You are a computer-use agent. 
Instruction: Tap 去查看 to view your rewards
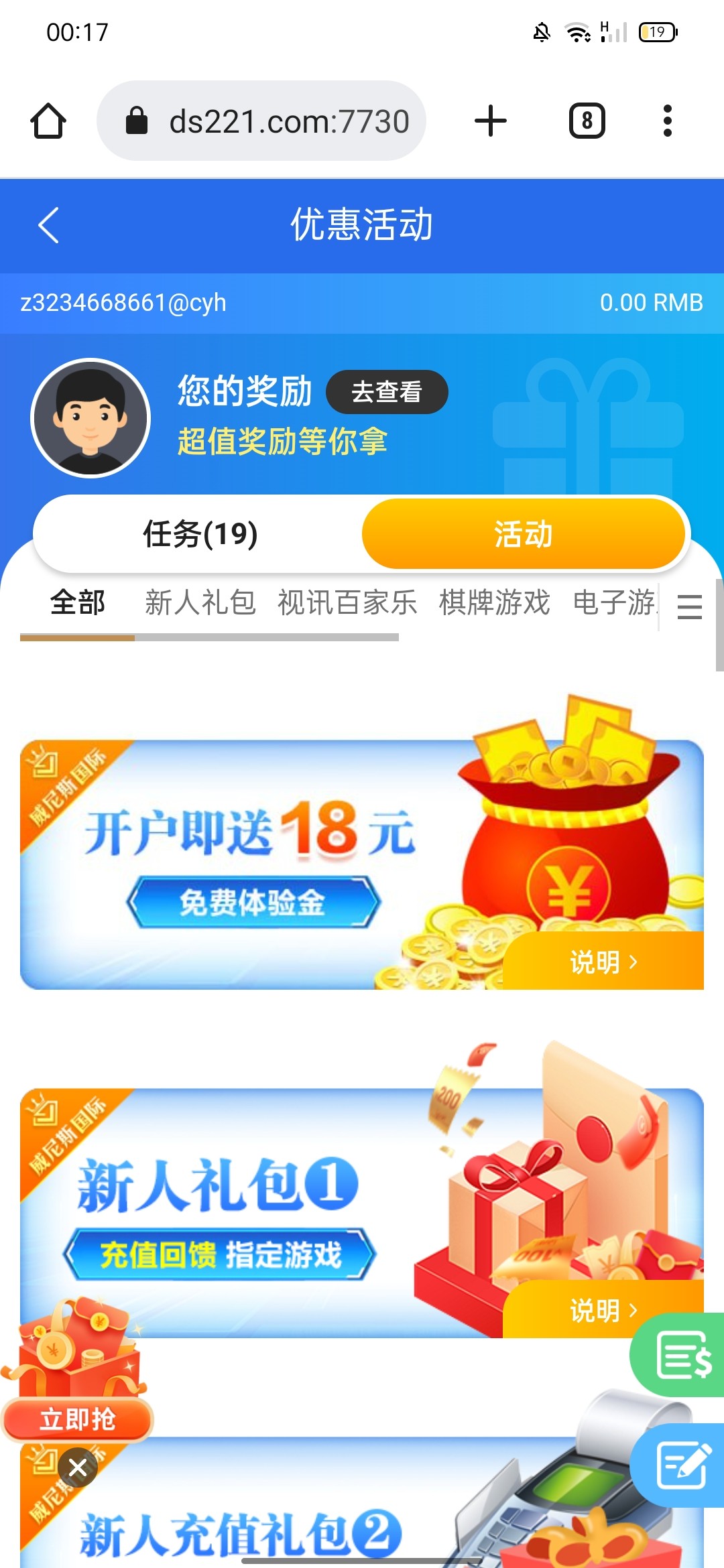[x=387, y=392]
